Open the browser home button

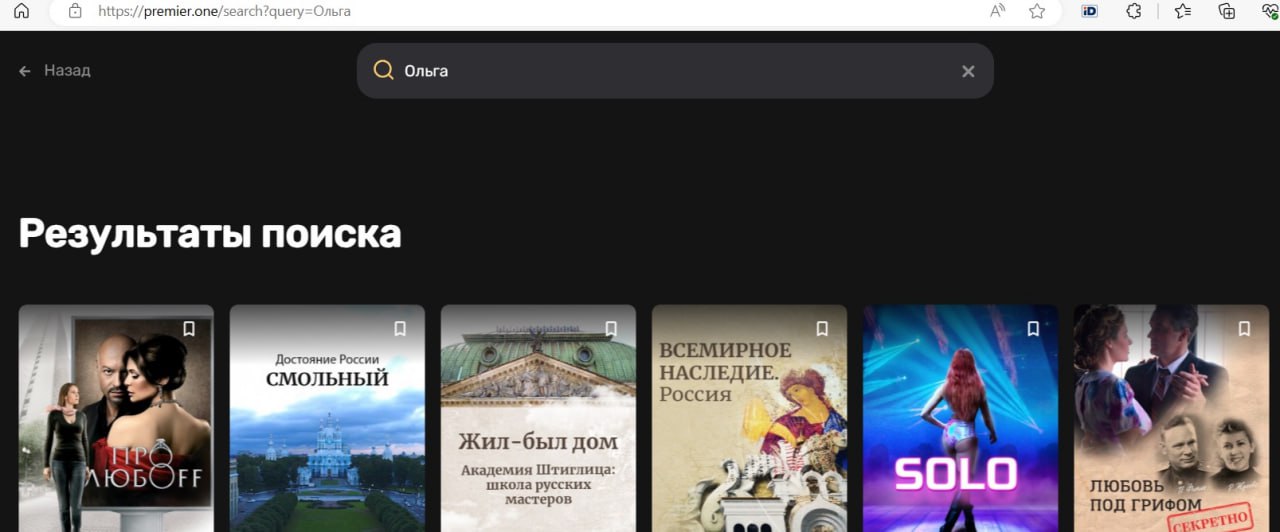click(21, 11)
